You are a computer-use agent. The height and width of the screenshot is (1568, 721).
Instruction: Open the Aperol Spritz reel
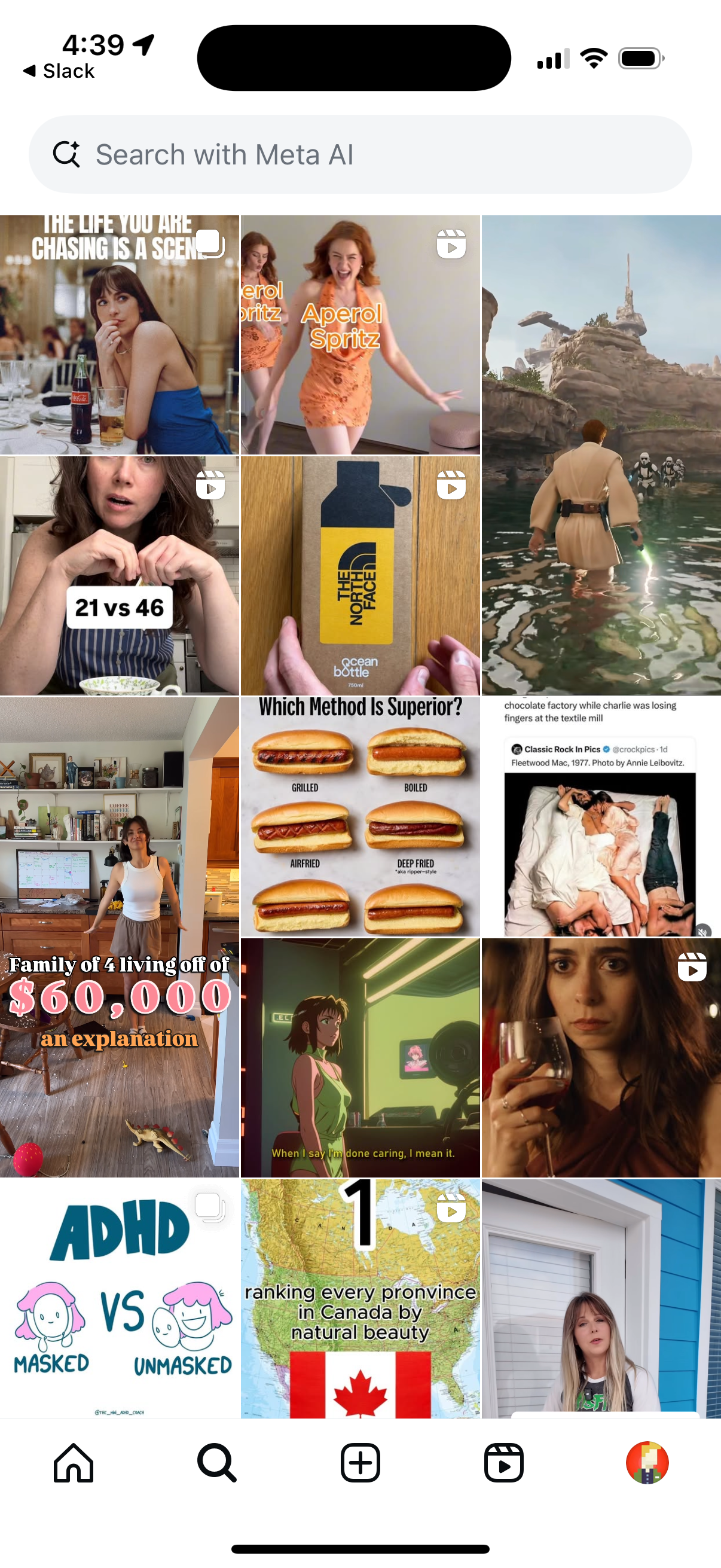360,335
